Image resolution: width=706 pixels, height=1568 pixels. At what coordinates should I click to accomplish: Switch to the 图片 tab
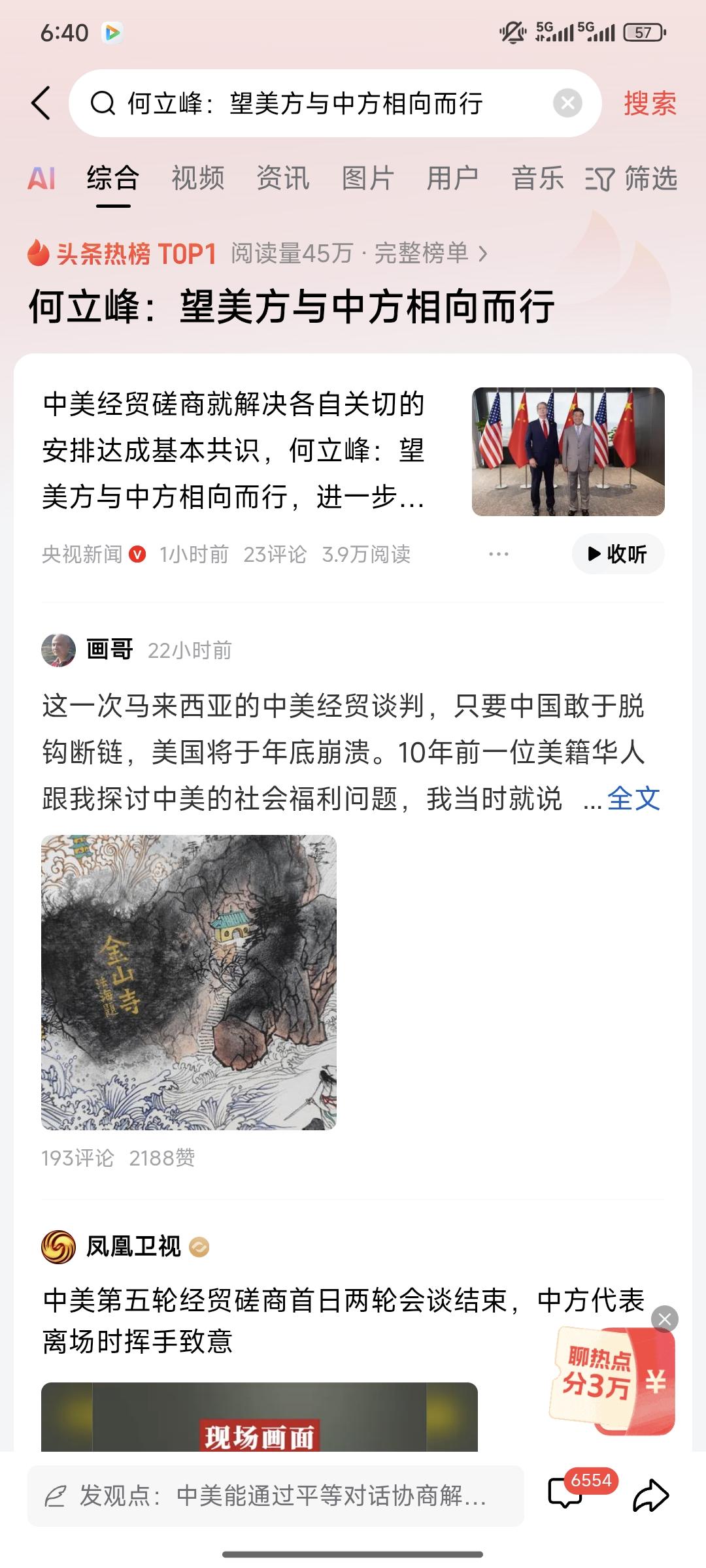point(368,178)
